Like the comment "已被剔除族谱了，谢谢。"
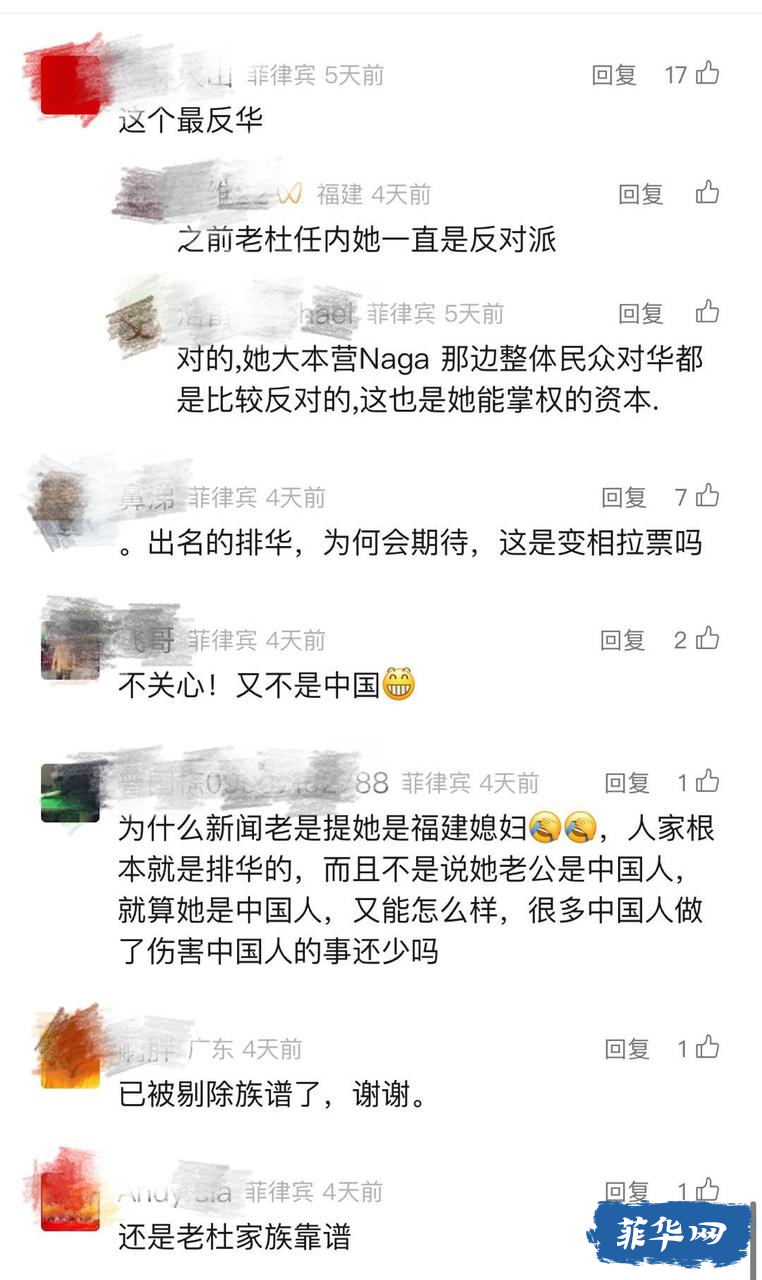Image resolution: width=762 pixels, height=1280 pixels. click(707, 1047)
